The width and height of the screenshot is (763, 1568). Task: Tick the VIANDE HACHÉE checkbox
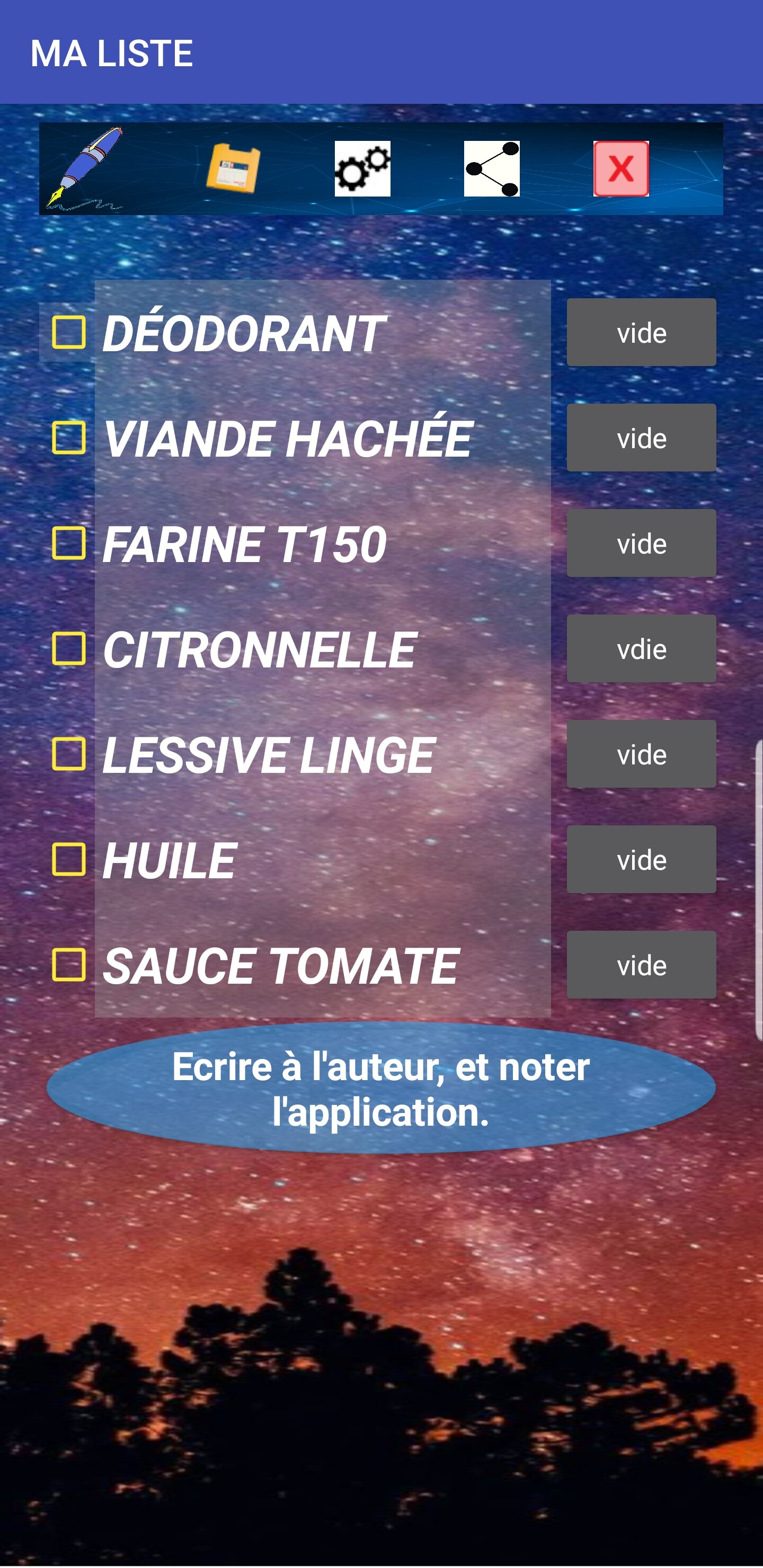(x=69, y=438)
